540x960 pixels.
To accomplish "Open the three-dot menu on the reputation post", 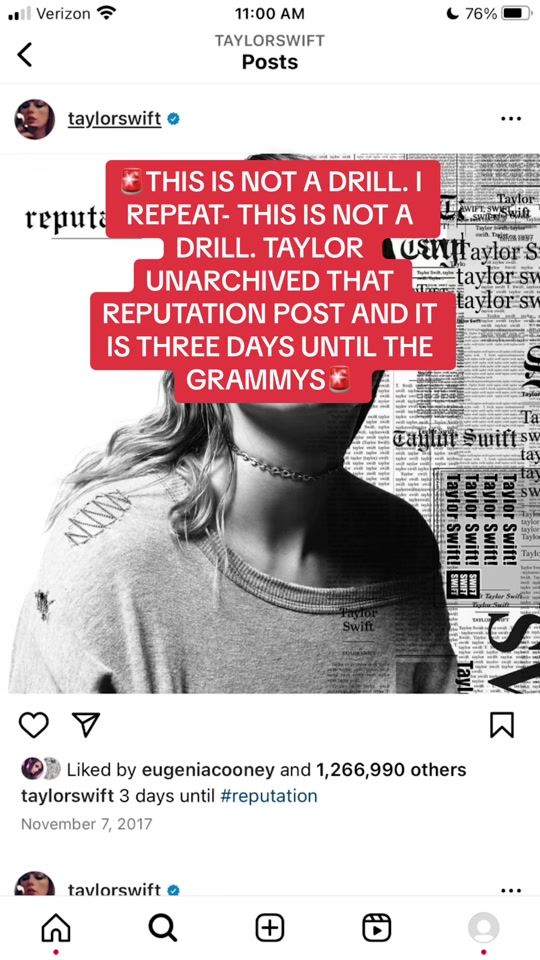I will (x=510, y=119).
